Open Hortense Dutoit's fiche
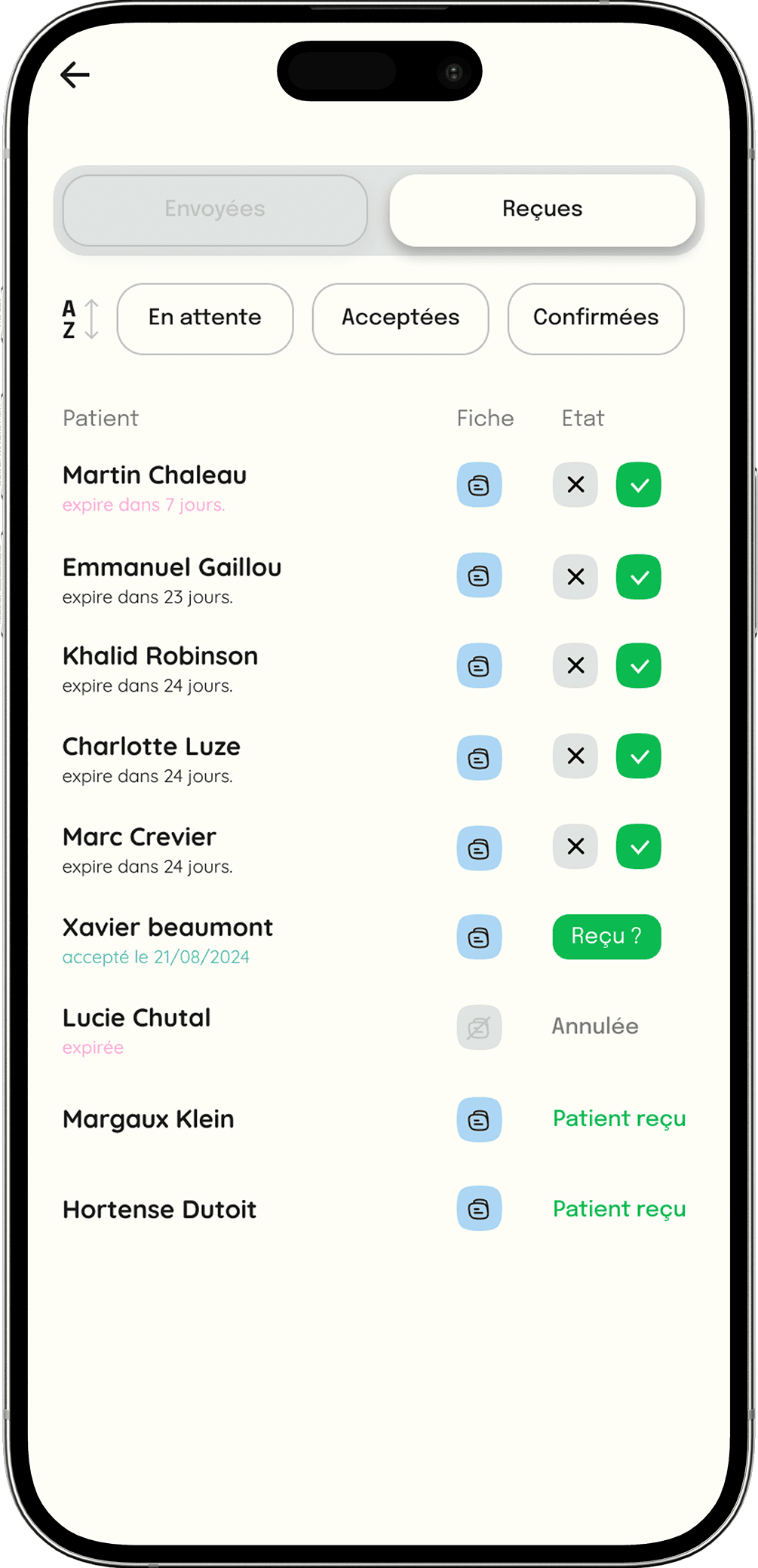758x1568 pixels. (479, 1209)
